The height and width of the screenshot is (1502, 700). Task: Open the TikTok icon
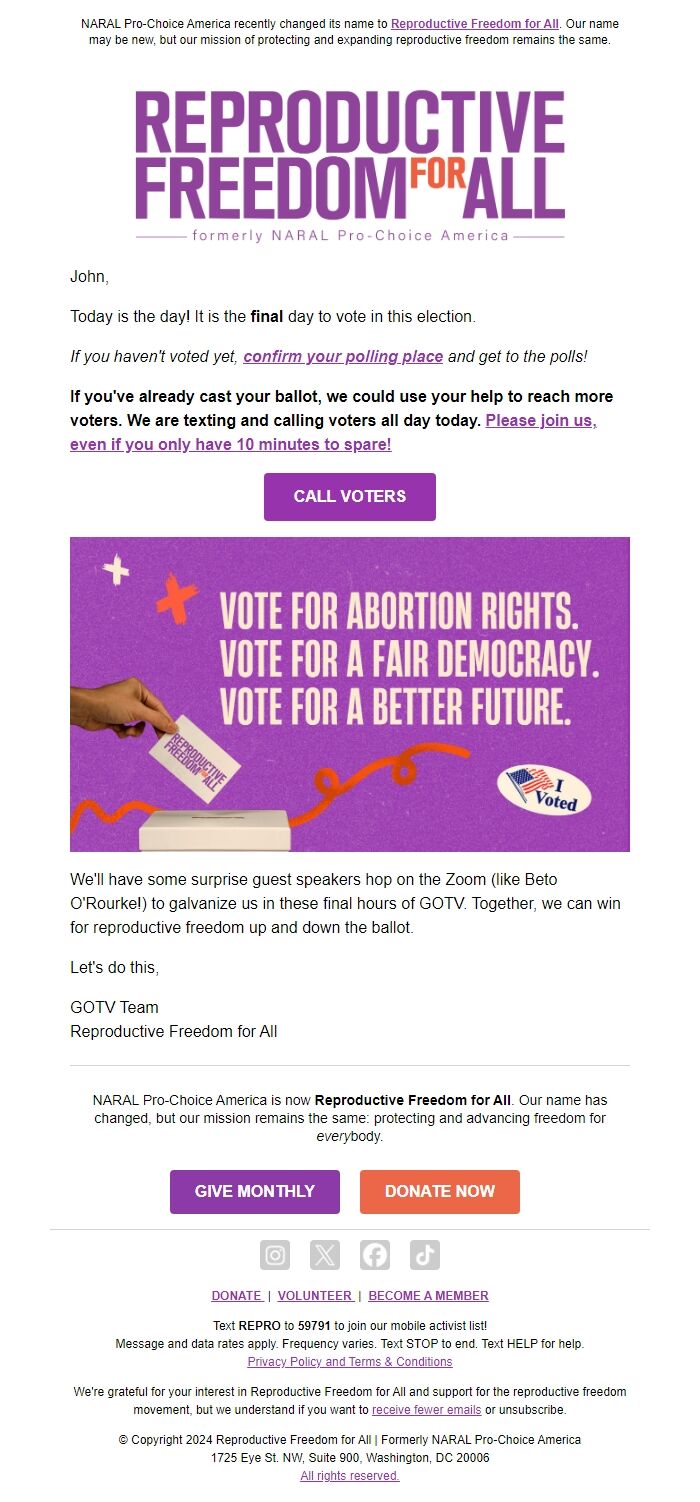pyautogui.click(x=425, y=1255)
